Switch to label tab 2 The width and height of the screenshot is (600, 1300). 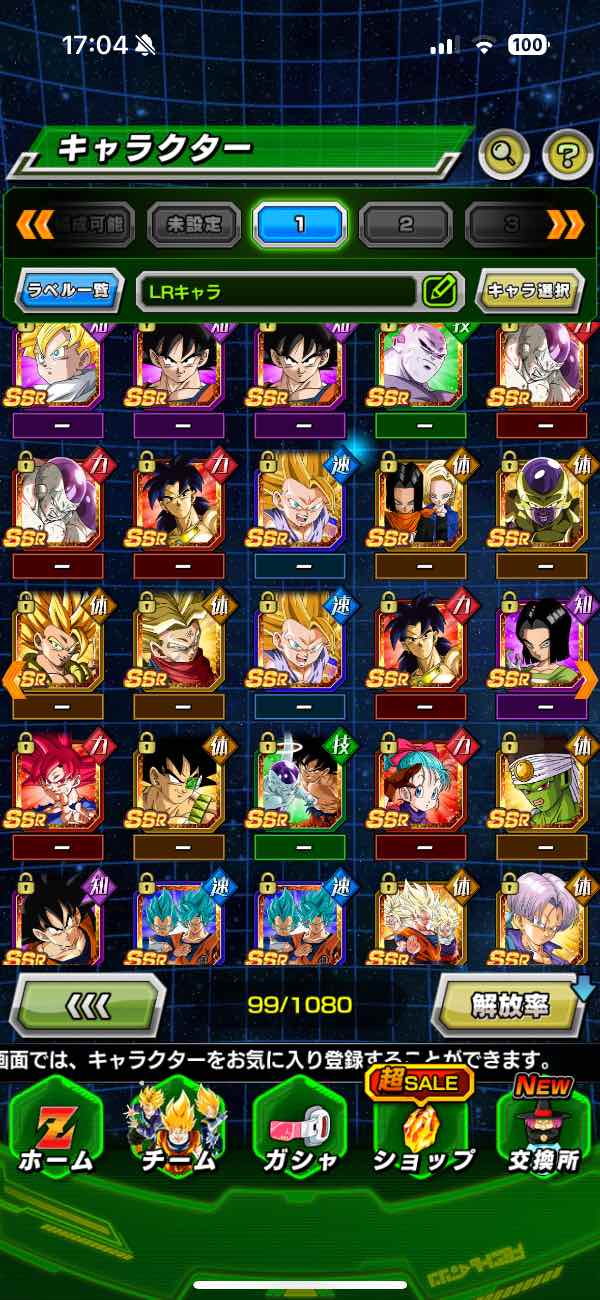point(405,224)
